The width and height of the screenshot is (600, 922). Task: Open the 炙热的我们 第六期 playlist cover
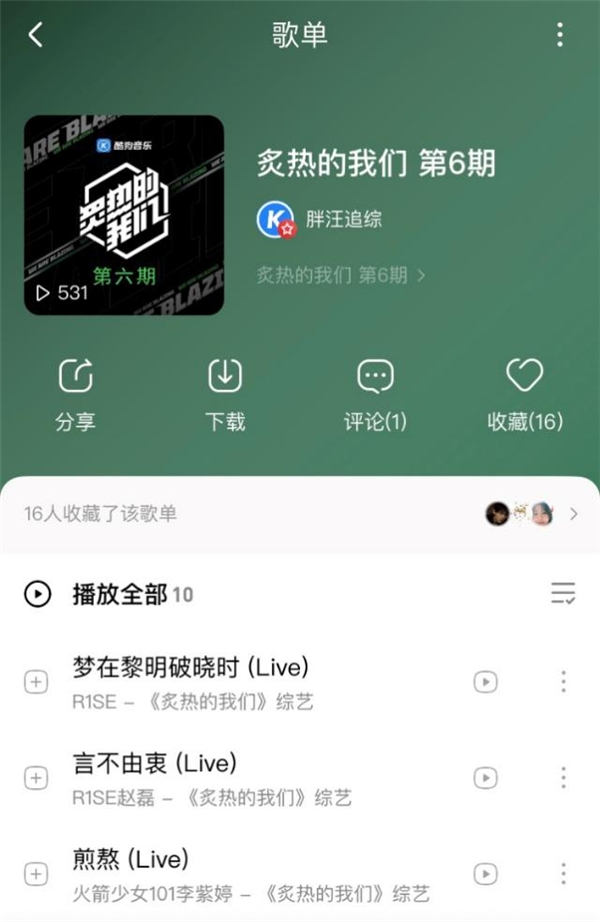tap(124, 215)
